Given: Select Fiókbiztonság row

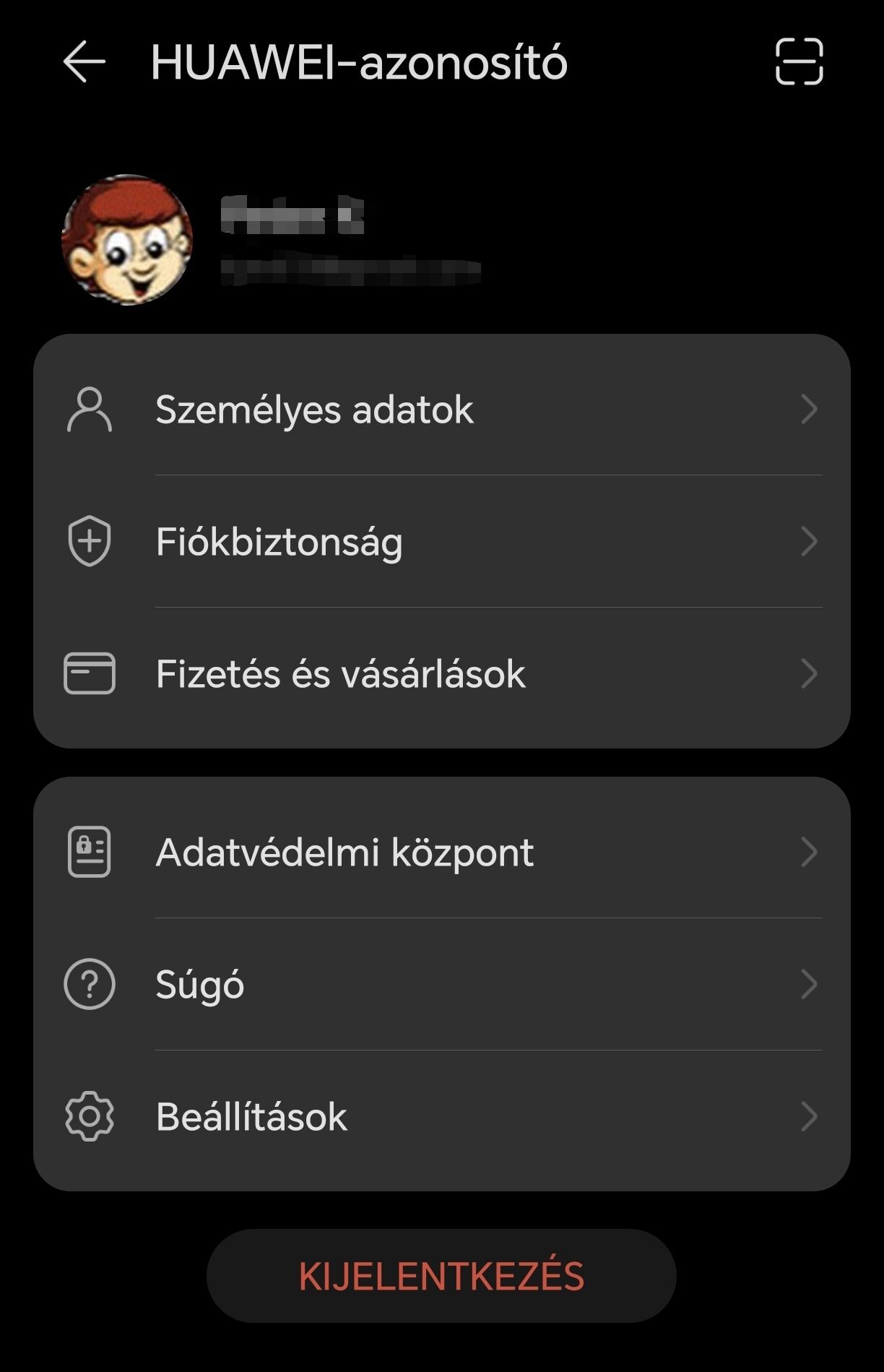Looking at the screenshot, I should (441, 541).
